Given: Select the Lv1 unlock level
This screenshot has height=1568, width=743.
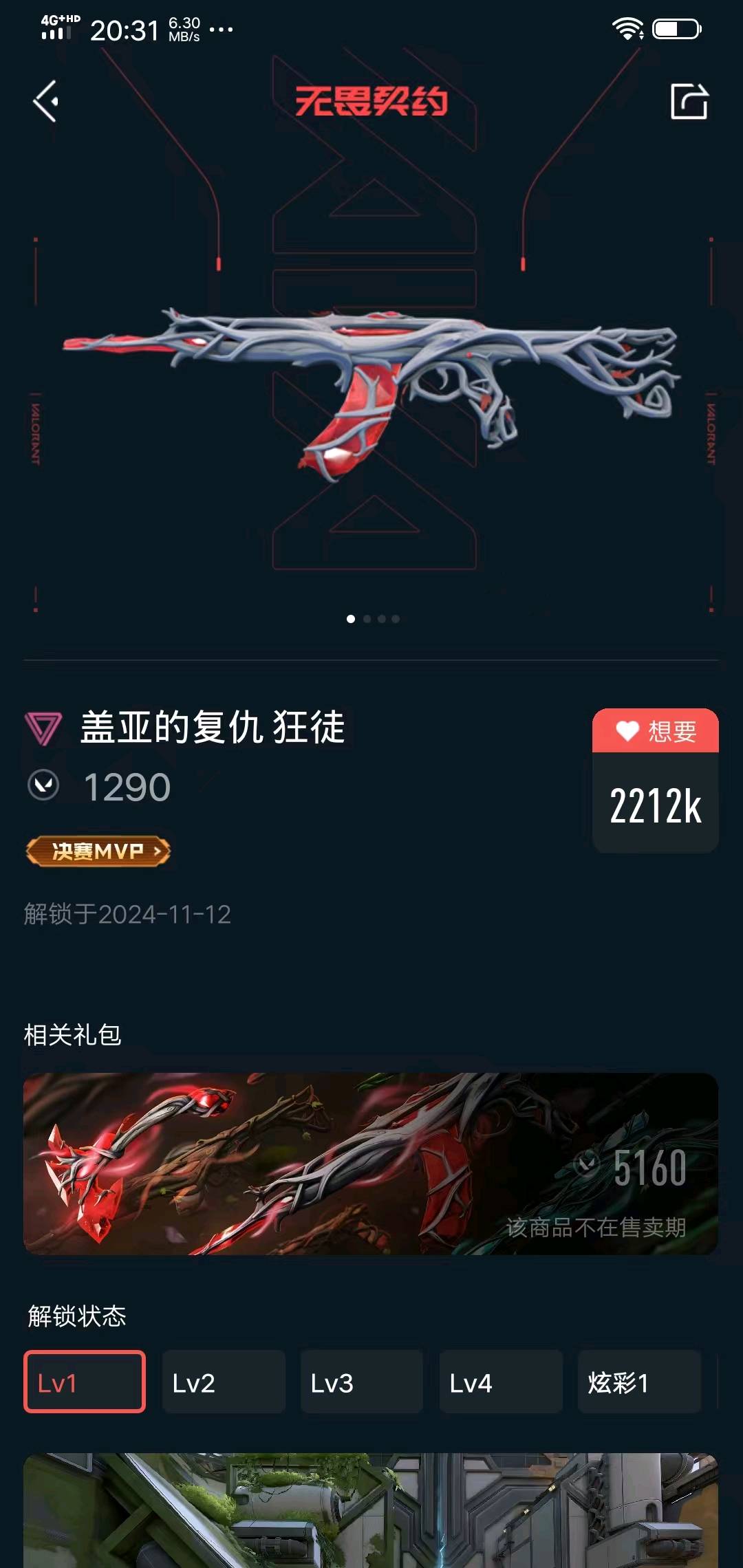Looking at the screenshot, I should point(85,1382).
